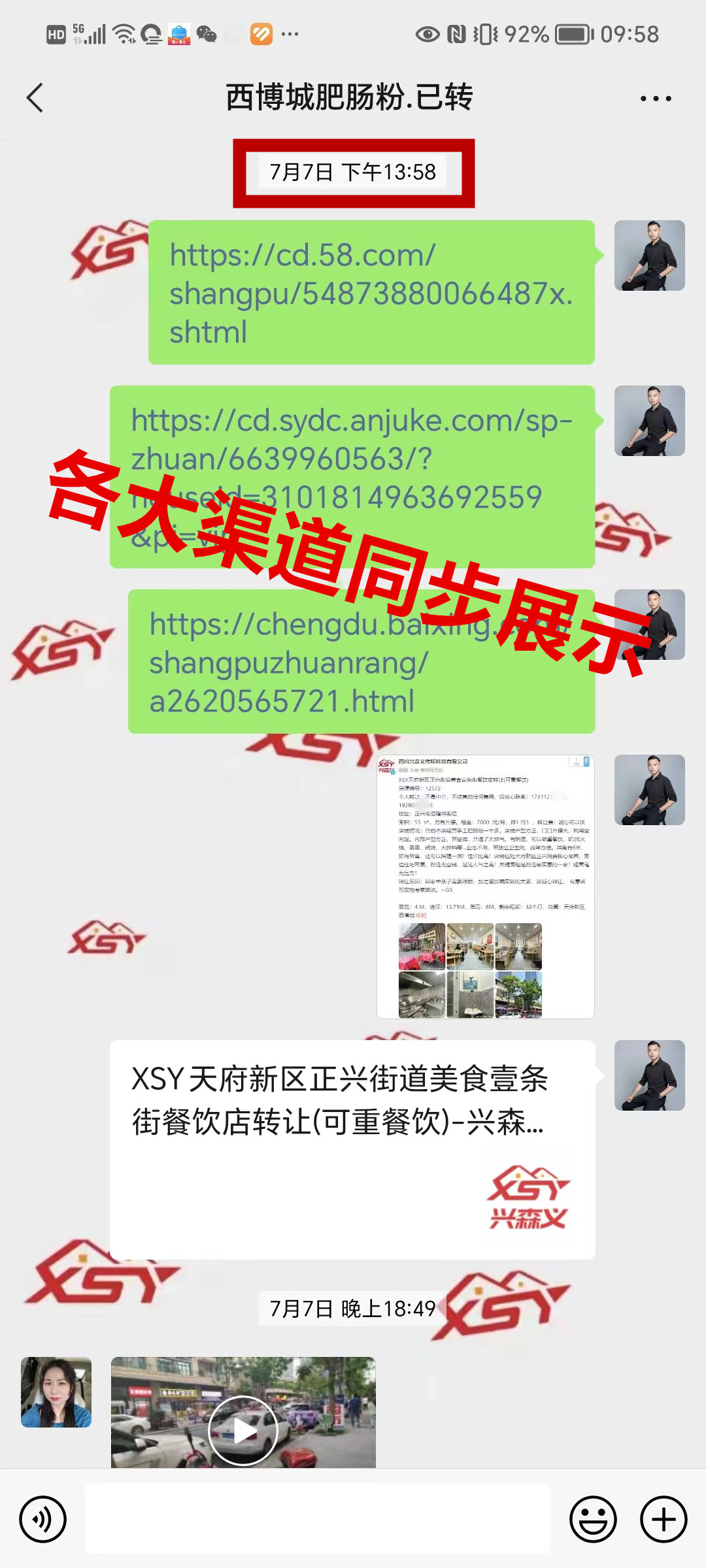The image size is (706, 1568).
Task: Focus the message text field
Action: pos(317,1519)
